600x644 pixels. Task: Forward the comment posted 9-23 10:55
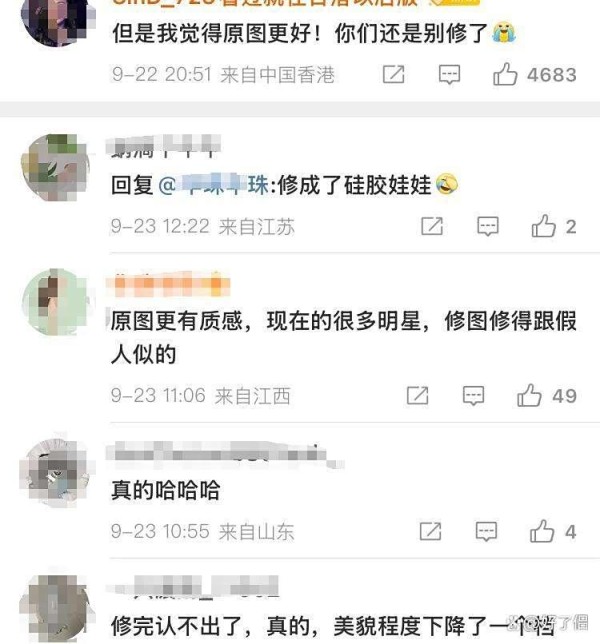click(x=432, y=531)
